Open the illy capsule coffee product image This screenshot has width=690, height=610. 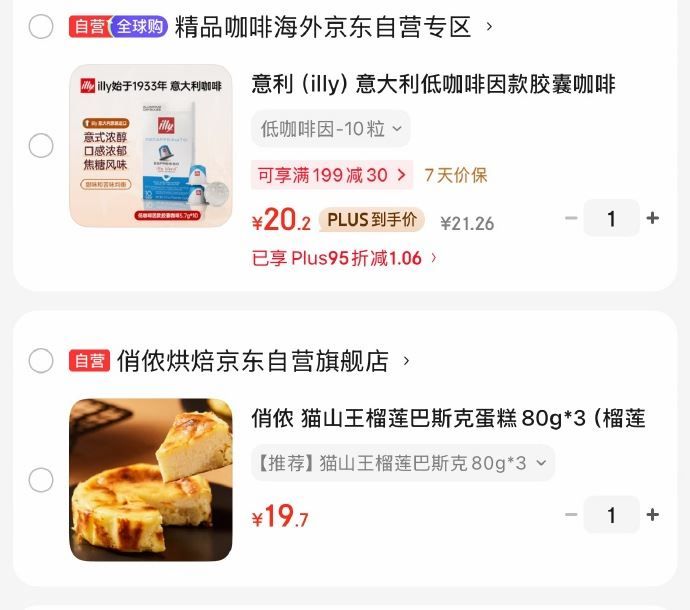(150, 146)
